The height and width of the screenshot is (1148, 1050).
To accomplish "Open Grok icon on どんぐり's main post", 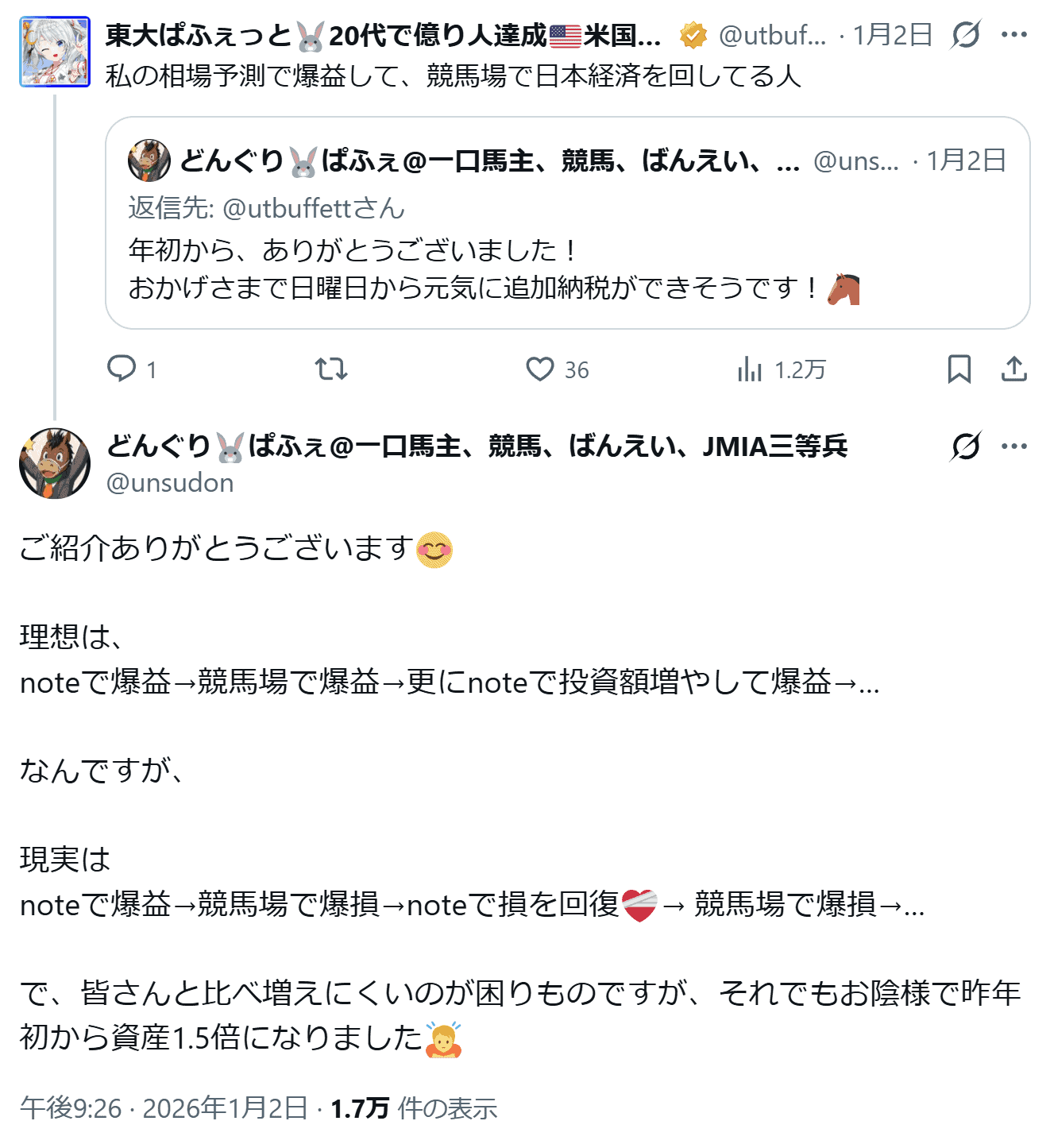I will coord(965,446).
